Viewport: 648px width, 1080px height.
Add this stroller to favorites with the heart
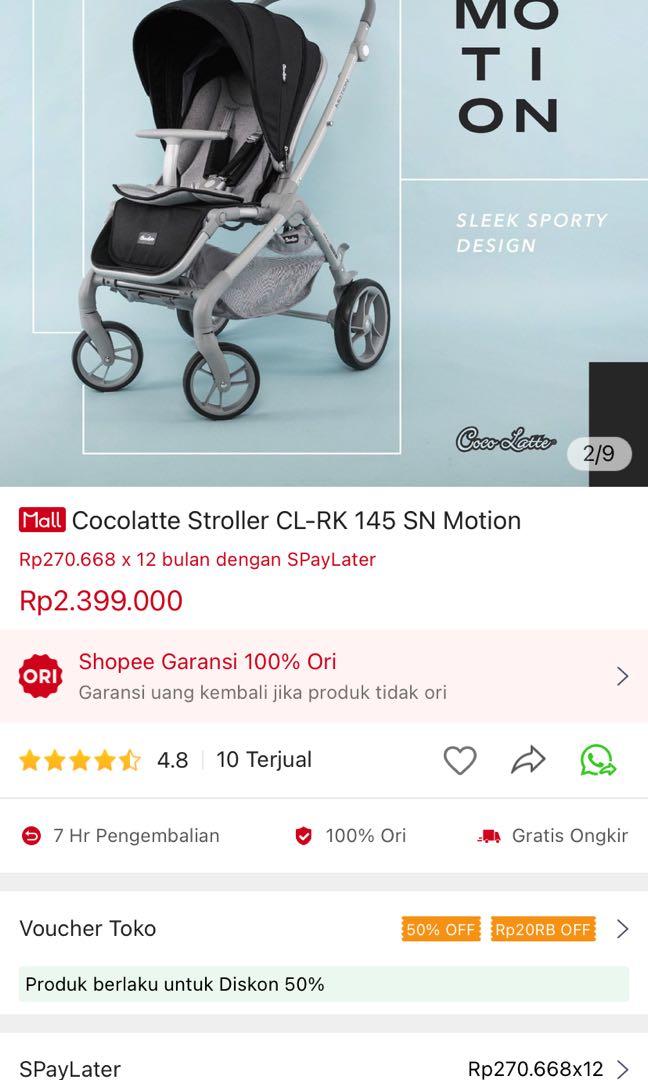460,761
